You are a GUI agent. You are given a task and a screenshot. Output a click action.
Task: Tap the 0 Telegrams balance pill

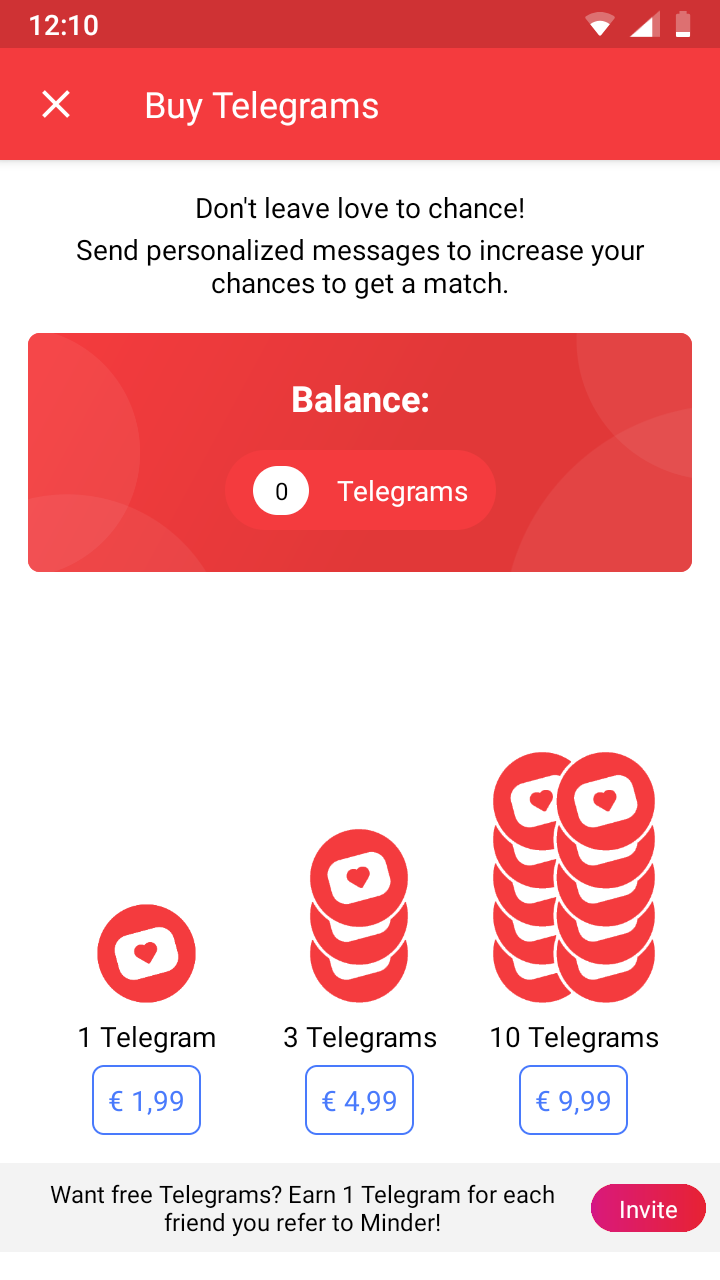point(359,490)
